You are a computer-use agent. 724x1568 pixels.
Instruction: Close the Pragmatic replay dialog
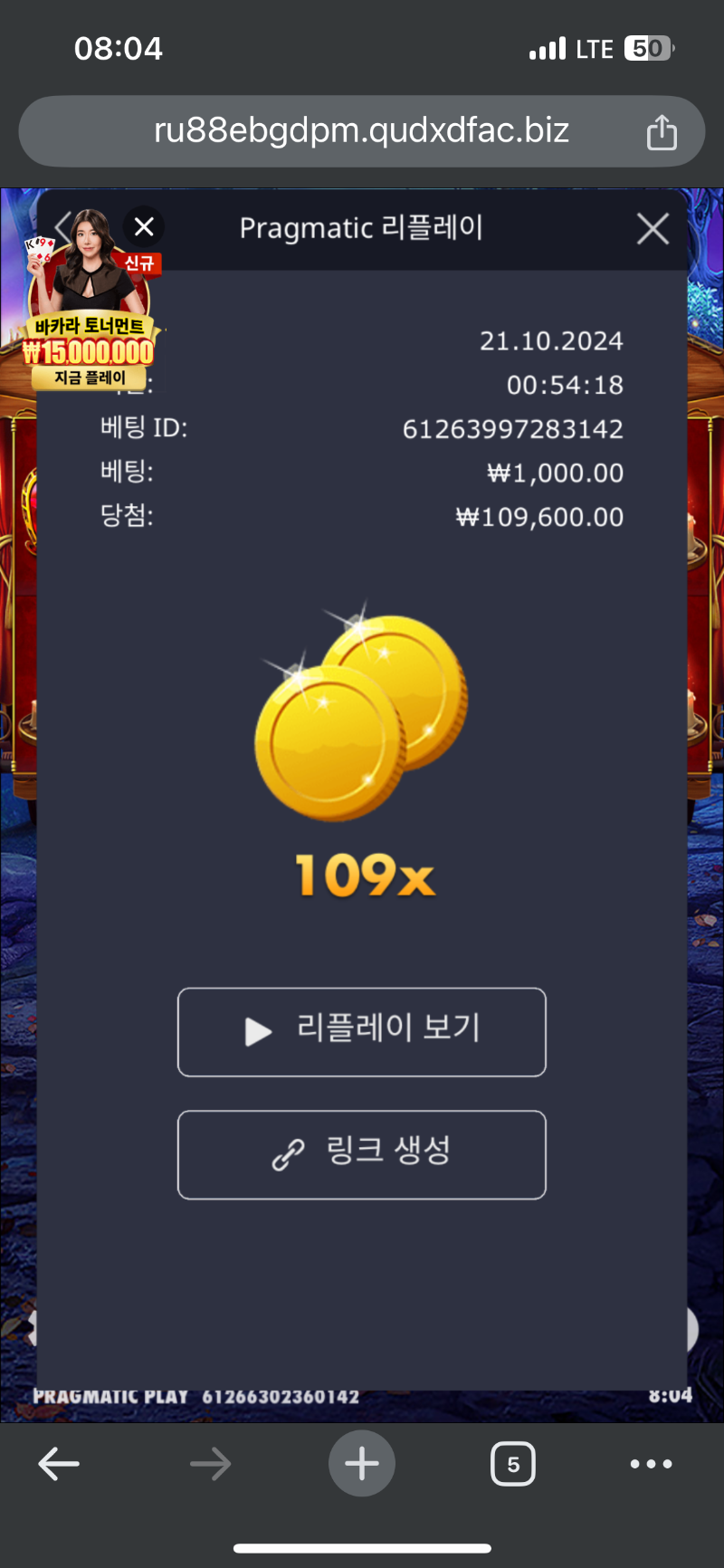(653, 229)
